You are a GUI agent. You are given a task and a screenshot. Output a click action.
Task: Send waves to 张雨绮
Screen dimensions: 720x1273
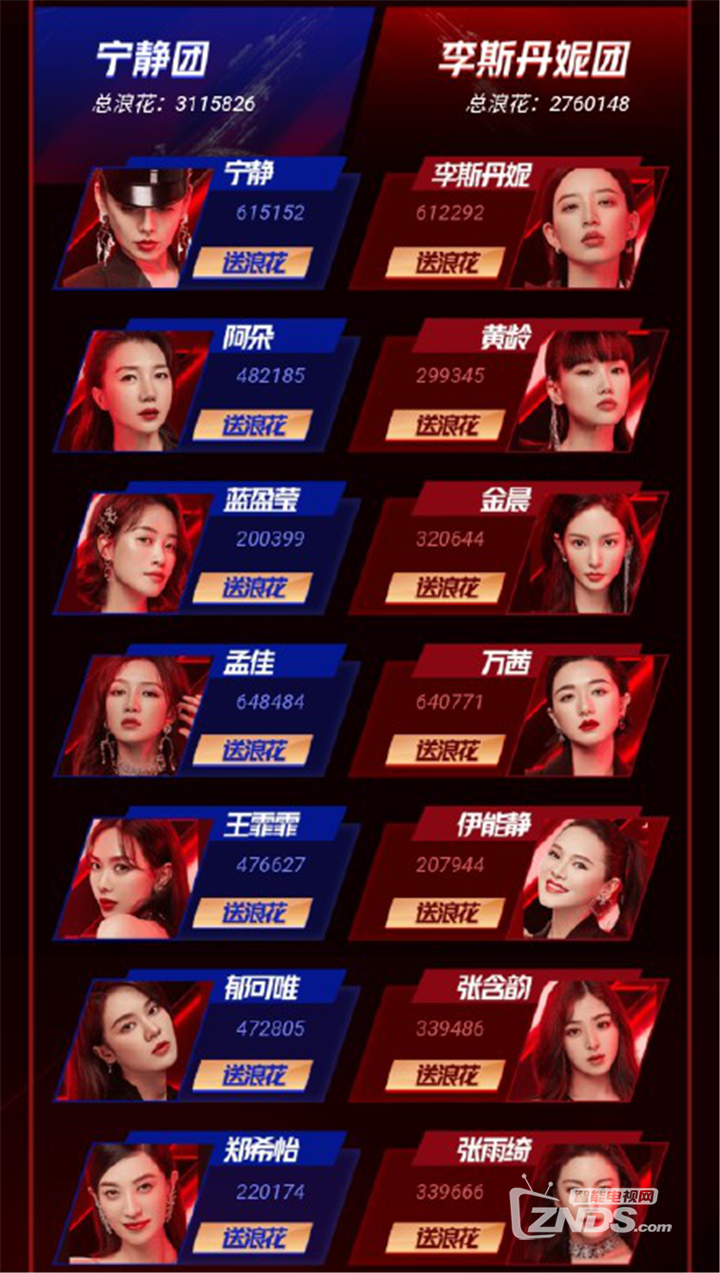(x=446, y=1238)
